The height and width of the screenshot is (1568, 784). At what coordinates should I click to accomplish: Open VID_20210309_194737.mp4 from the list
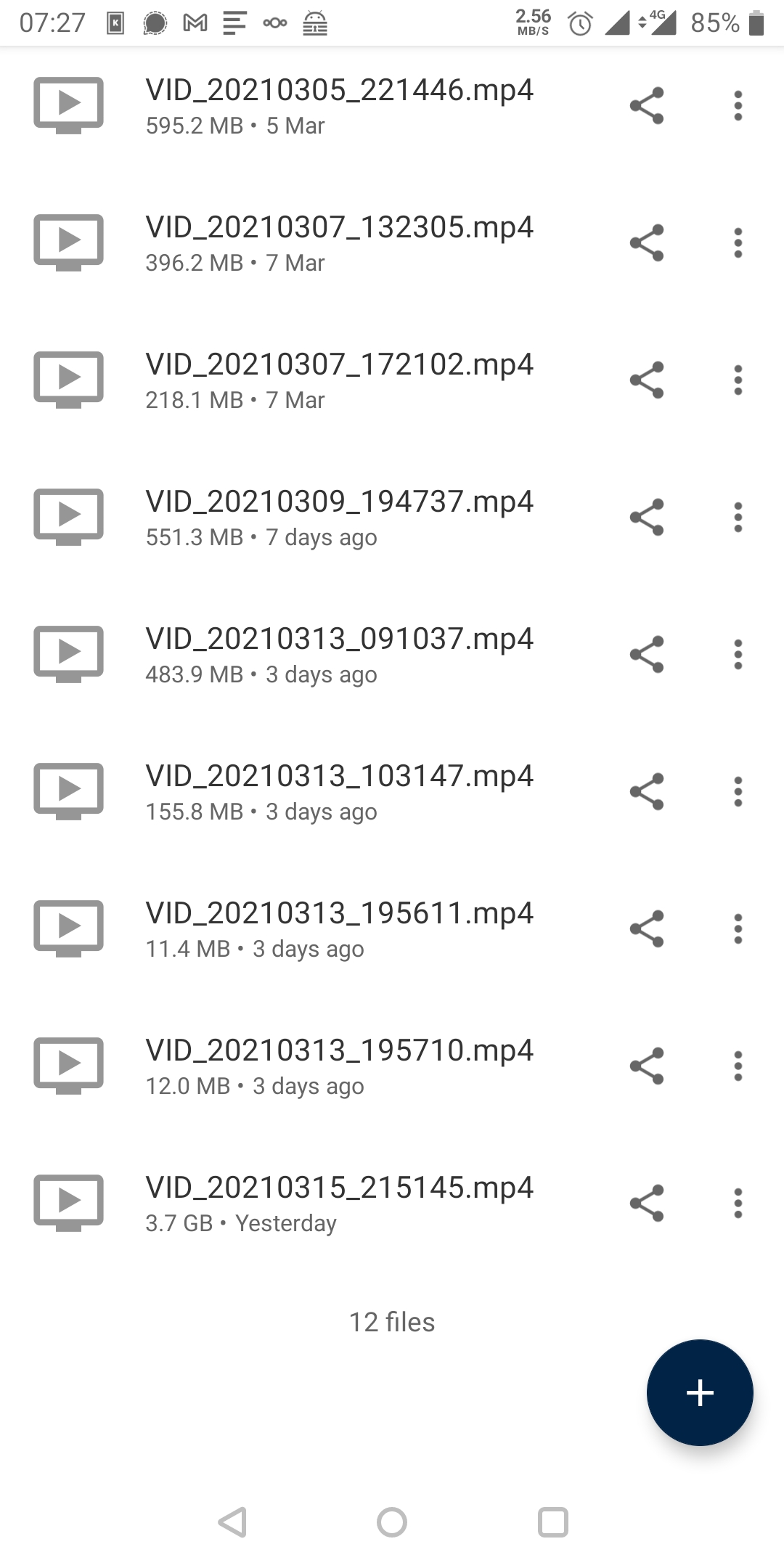coord(339,517)
